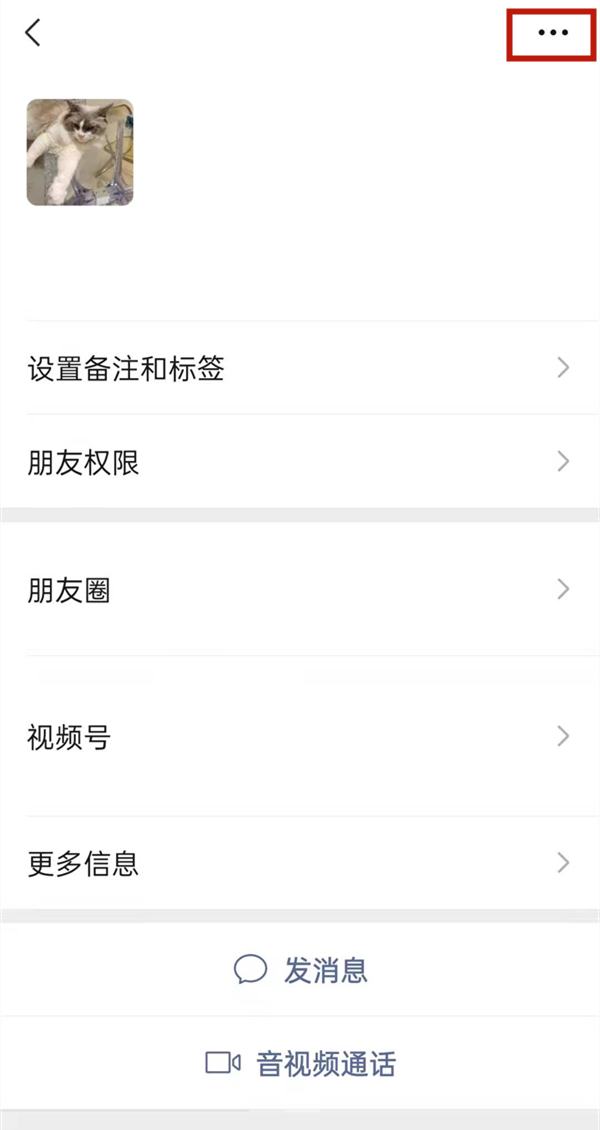600x1130 pixels.
Task: Open the three-dot more options menu
Action: 552,33
